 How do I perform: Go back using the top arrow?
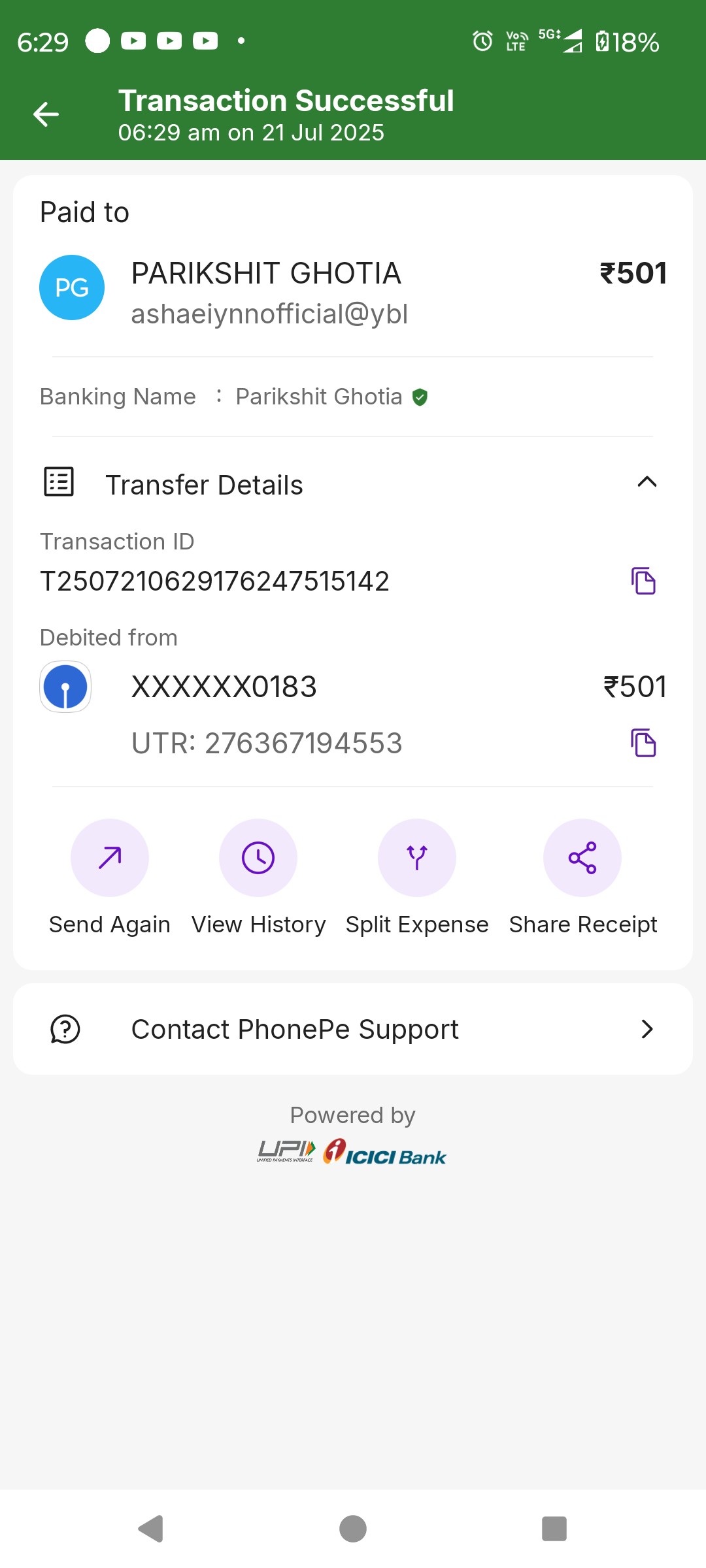coord(46,114)
